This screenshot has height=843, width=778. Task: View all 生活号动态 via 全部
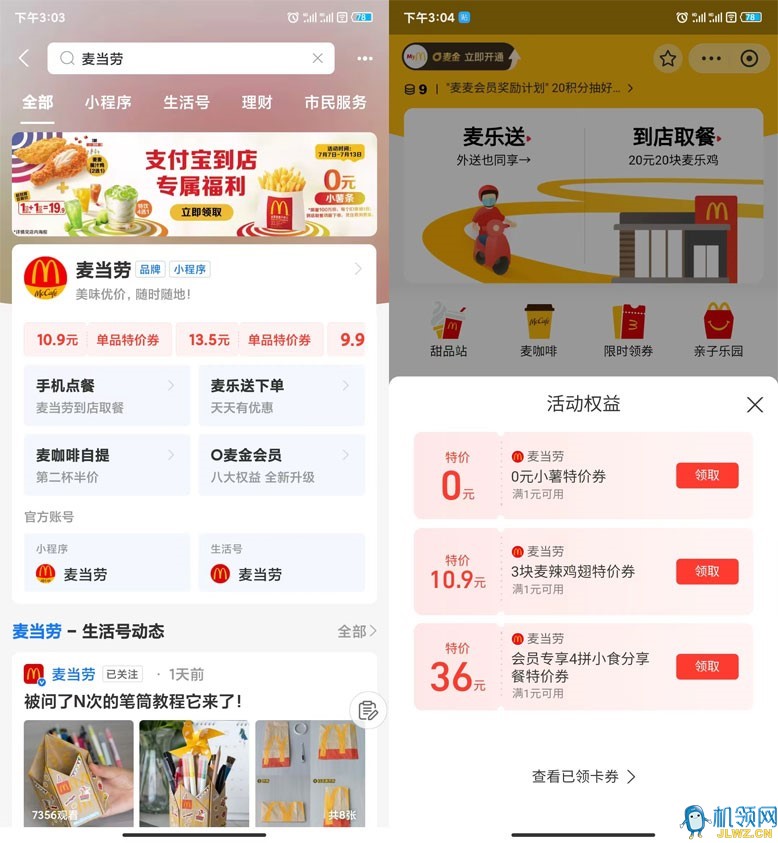356,631
